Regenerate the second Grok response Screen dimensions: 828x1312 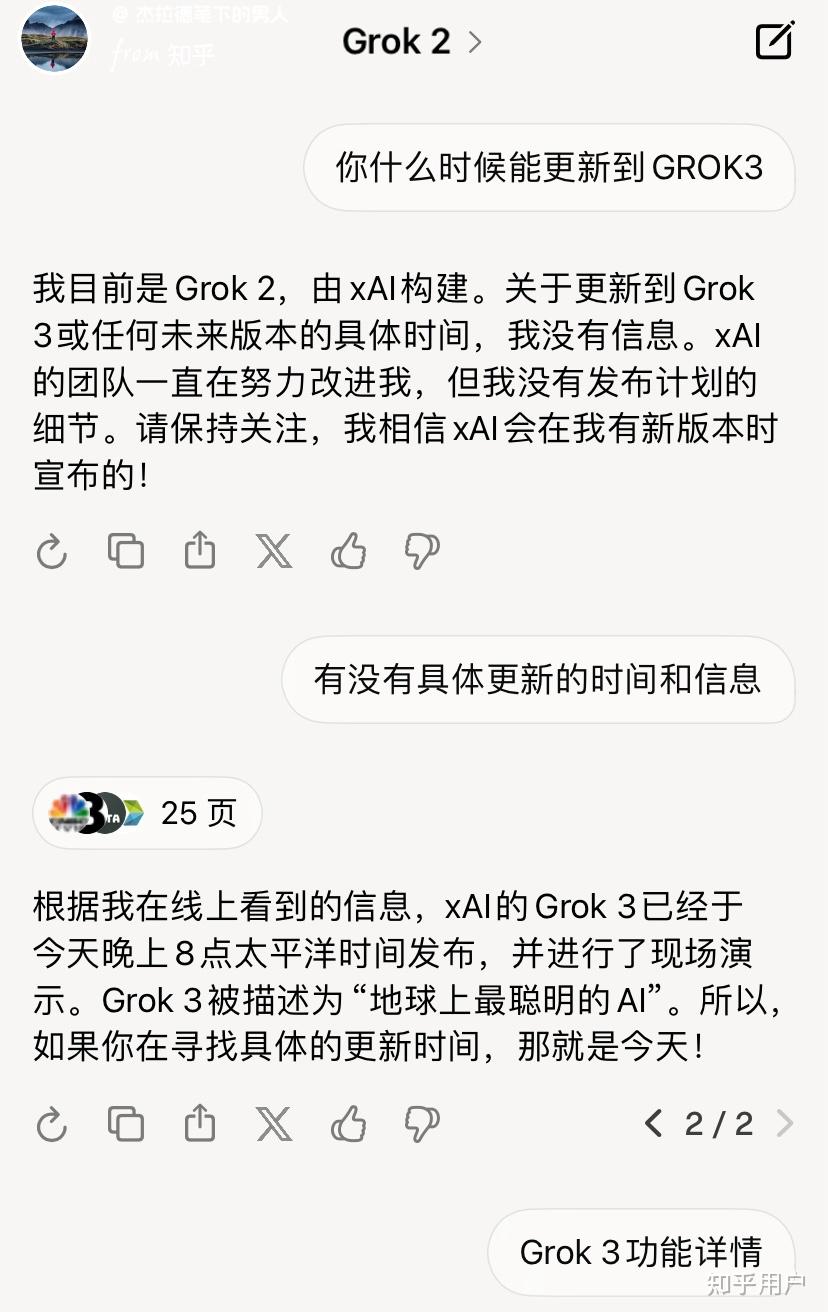(52, 1123)
